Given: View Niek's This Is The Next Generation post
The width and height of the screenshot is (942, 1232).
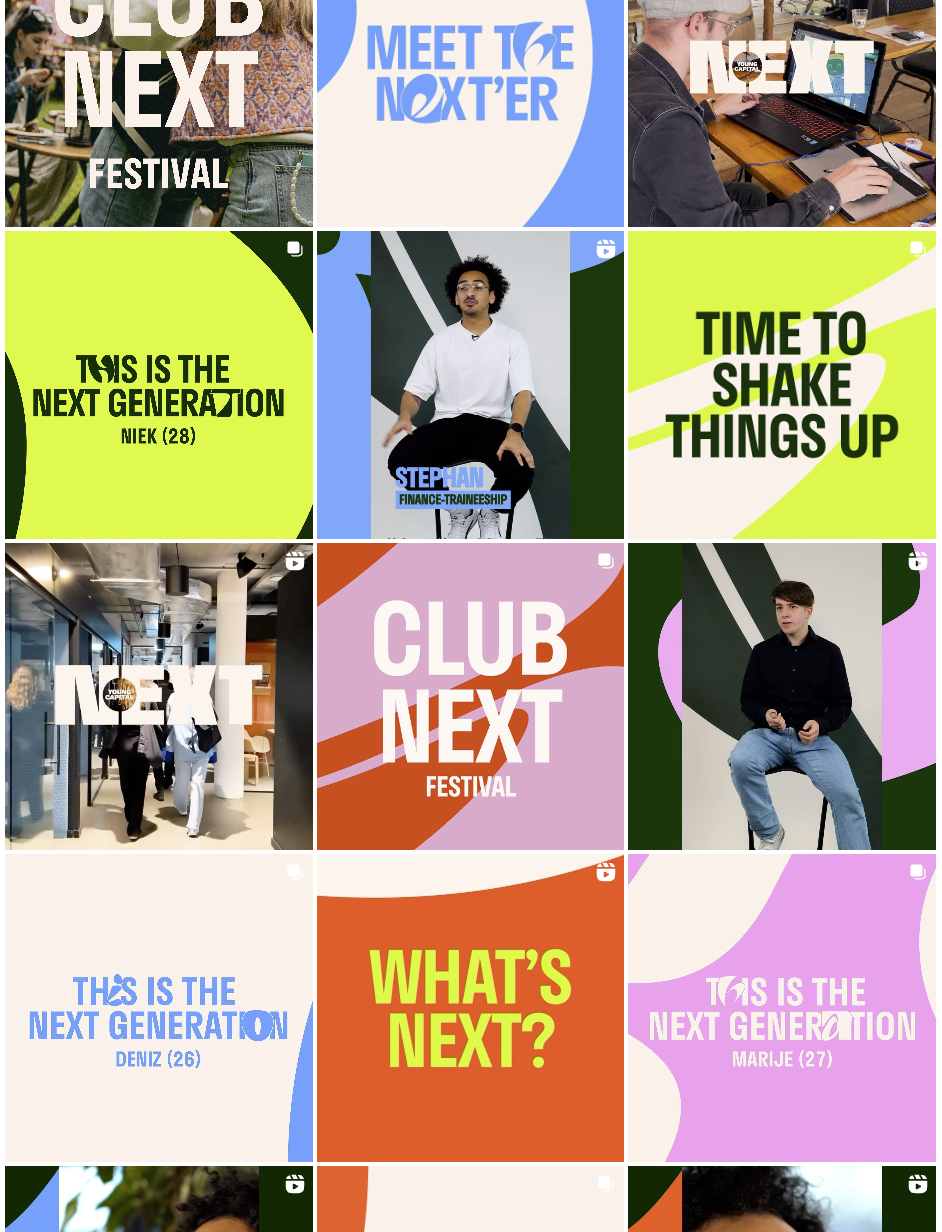Looking at the screenshot, I should click(x=158, y=385).
